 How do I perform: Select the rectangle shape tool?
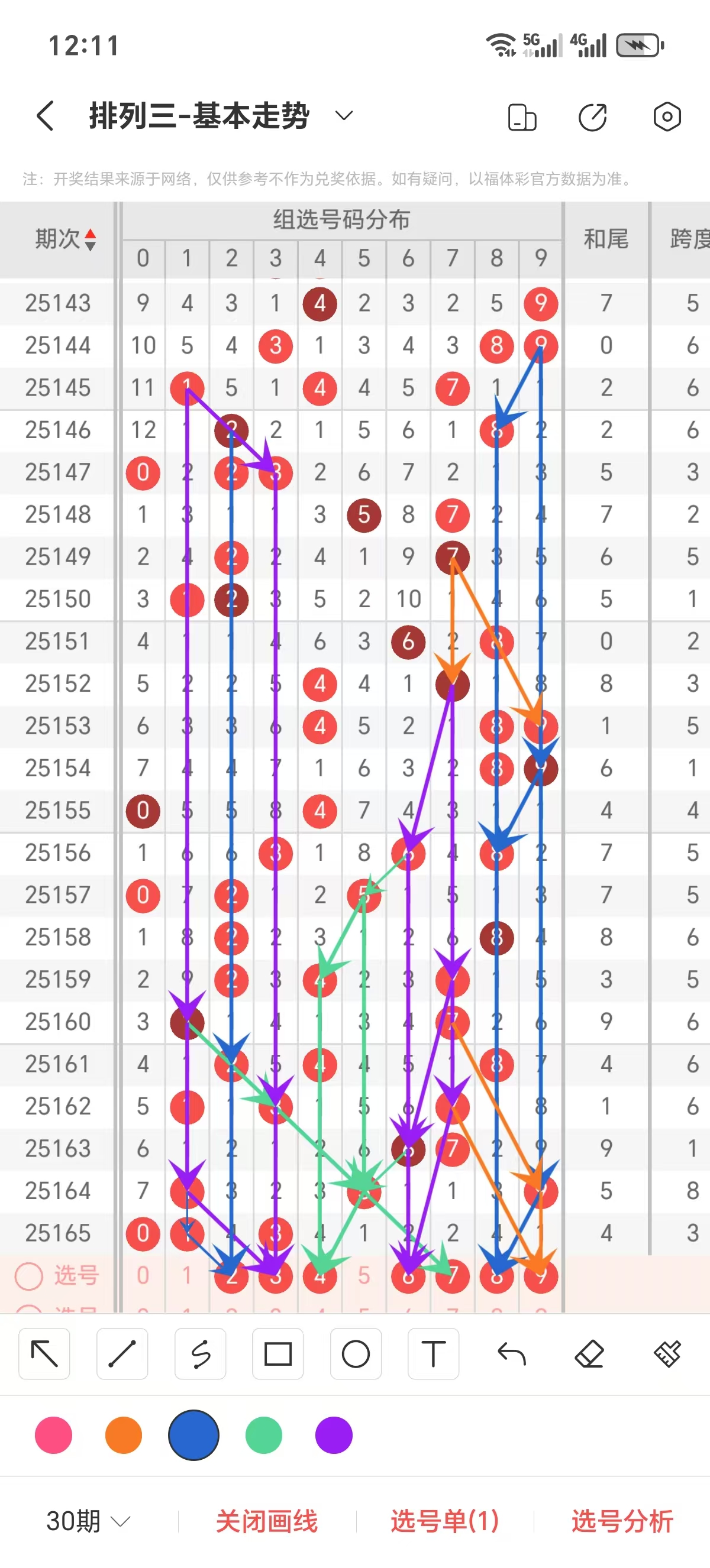point(277,1354)
